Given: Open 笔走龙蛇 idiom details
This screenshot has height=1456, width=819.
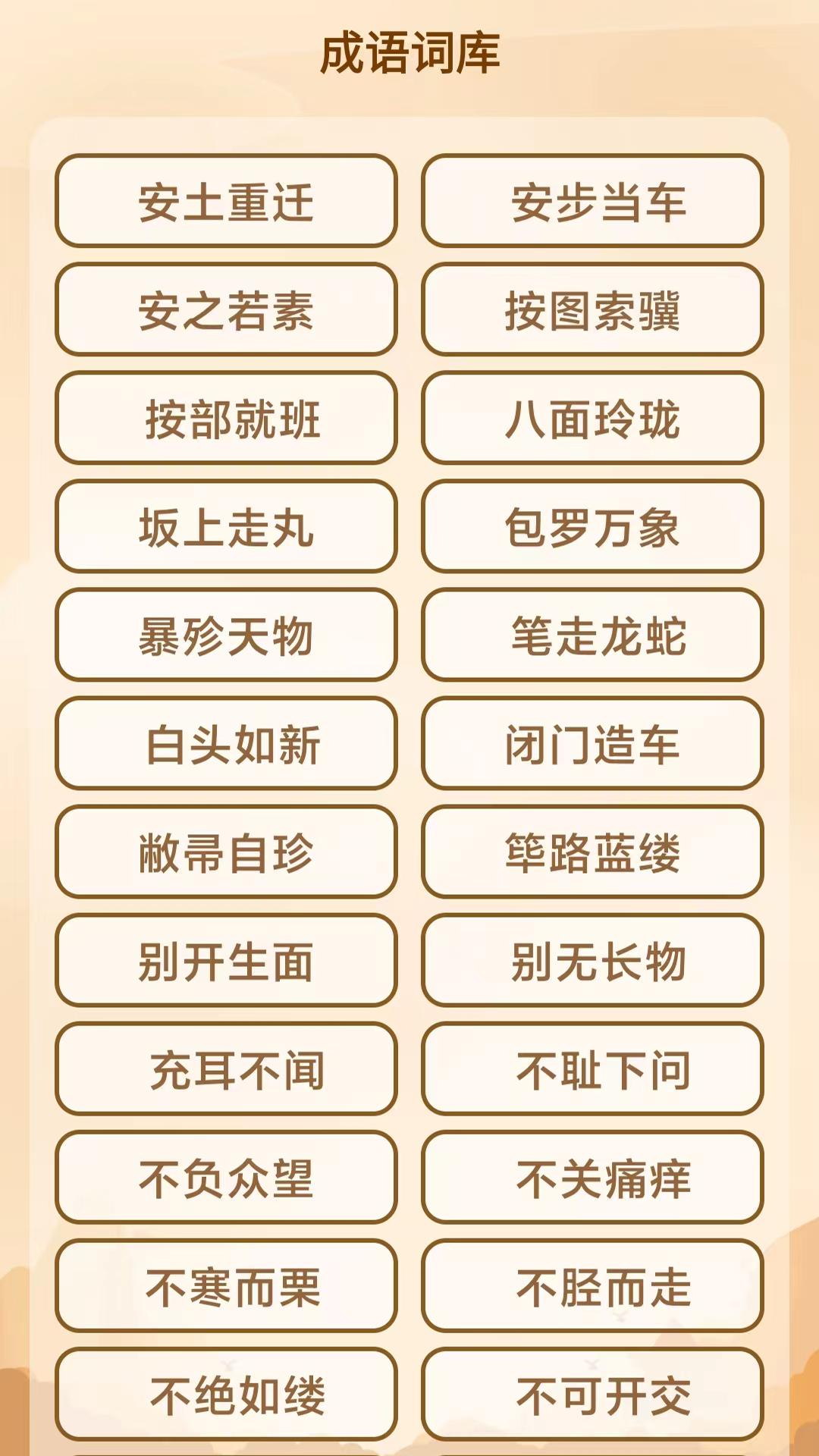Looking at the screenshot, I should coord(592,635).
